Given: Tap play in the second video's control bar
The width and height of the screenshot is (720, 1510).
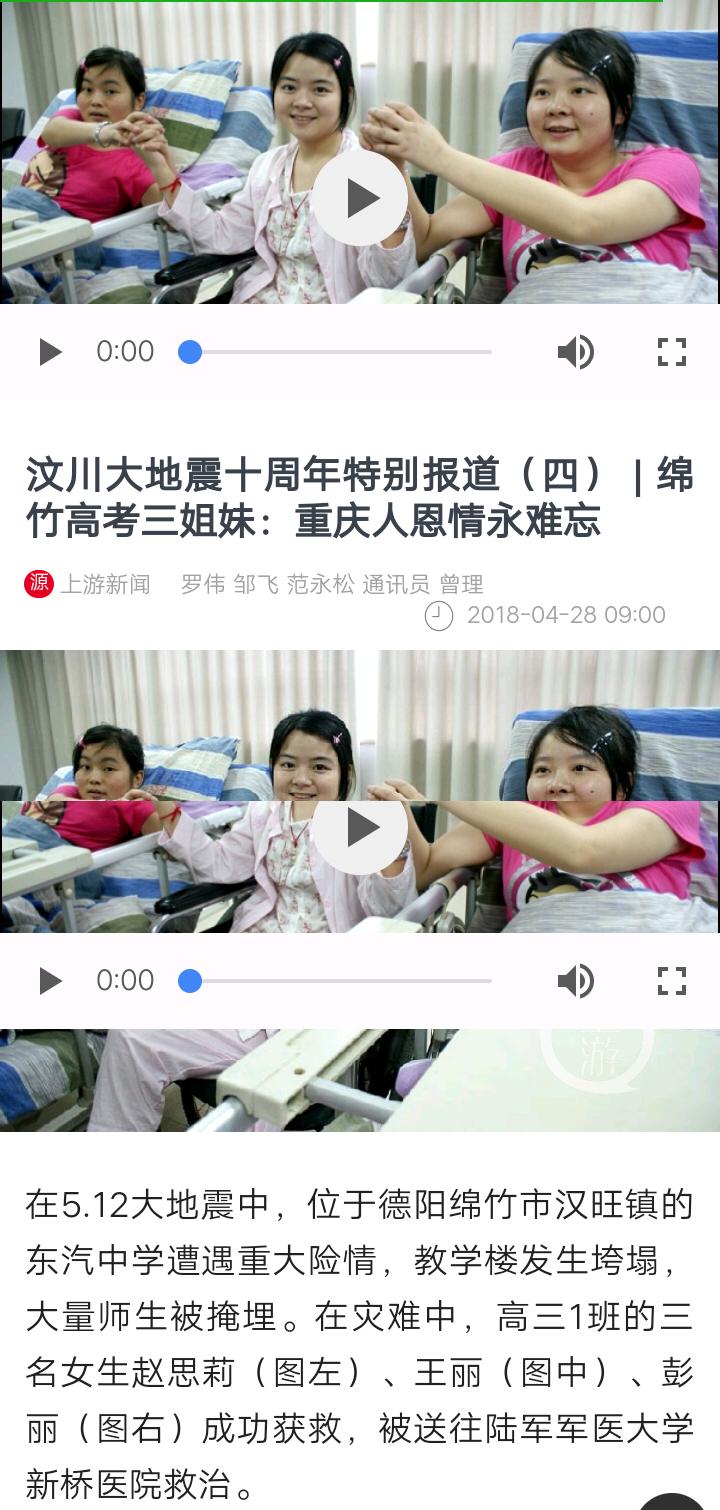Looking at the screenshot, I should click(x=49, y=981).
